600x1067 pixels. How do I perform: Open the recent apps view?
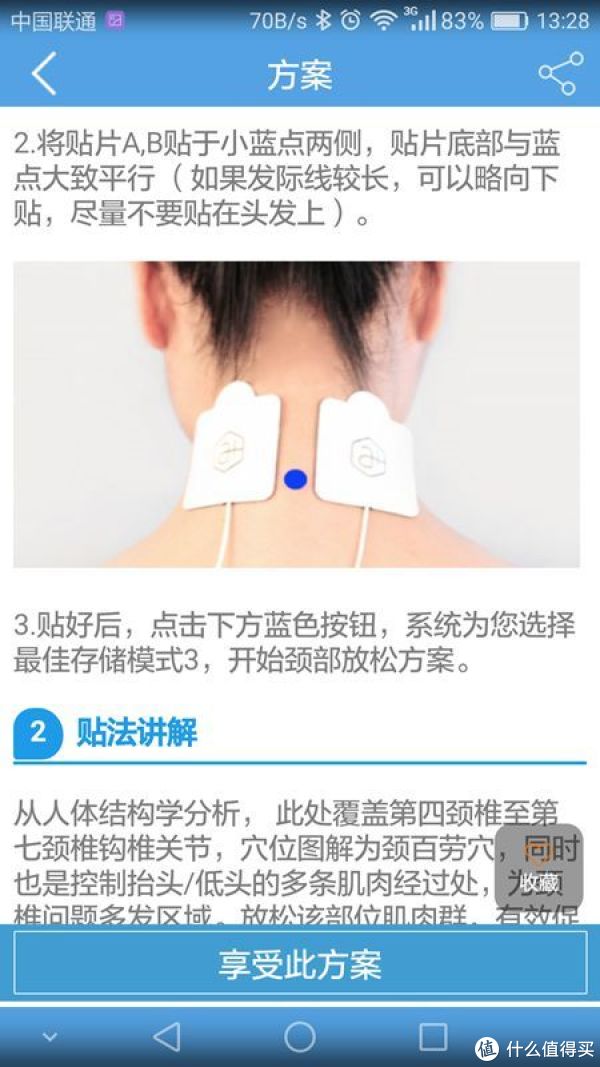pyautogui.click(x=432, y=1036)
